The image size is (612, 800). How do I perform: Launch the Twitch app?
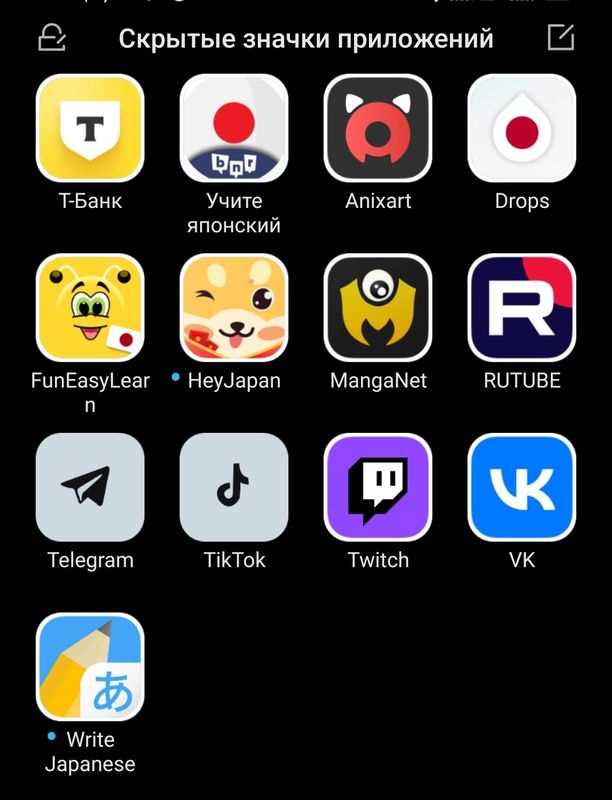378,487
